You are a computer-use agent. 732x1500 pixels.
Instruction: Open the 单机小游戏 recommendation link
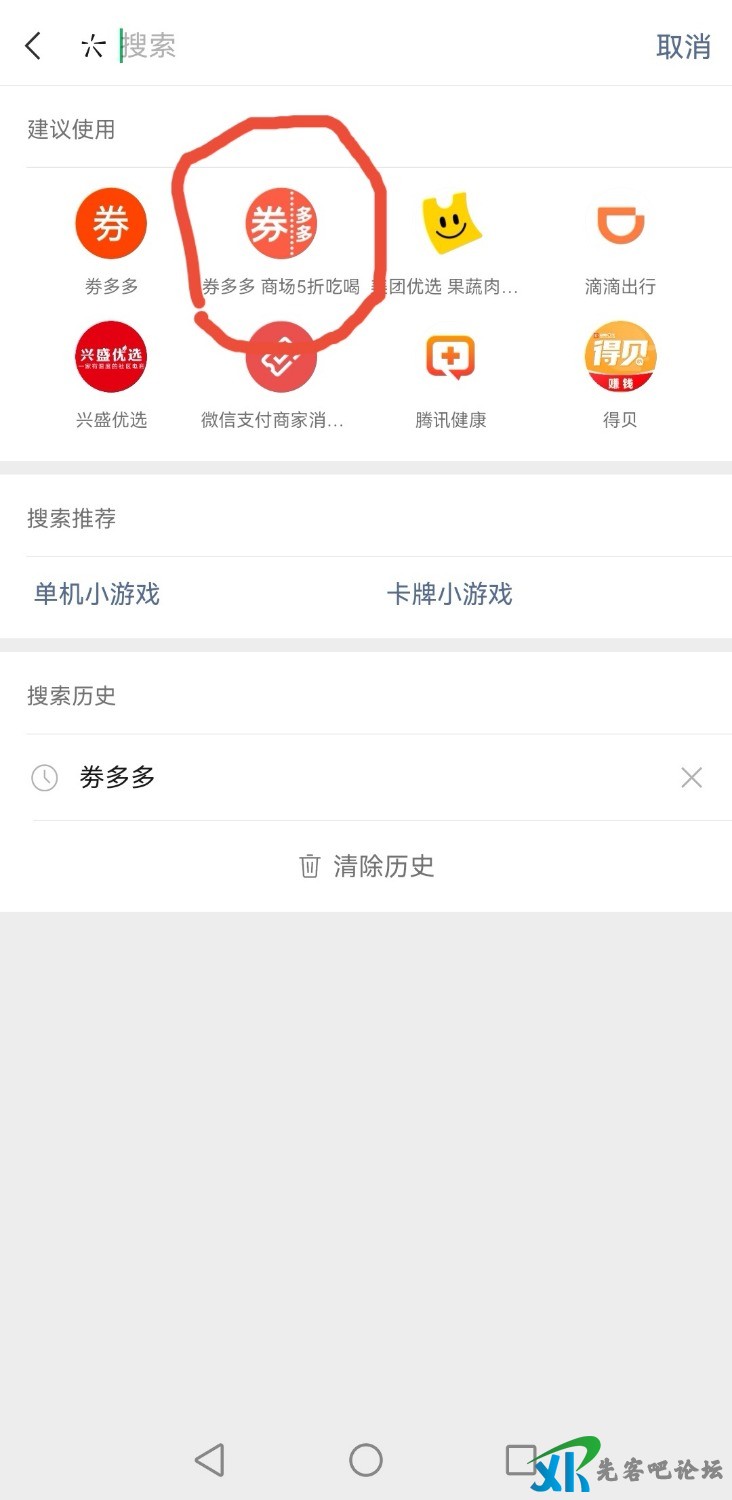95,595
